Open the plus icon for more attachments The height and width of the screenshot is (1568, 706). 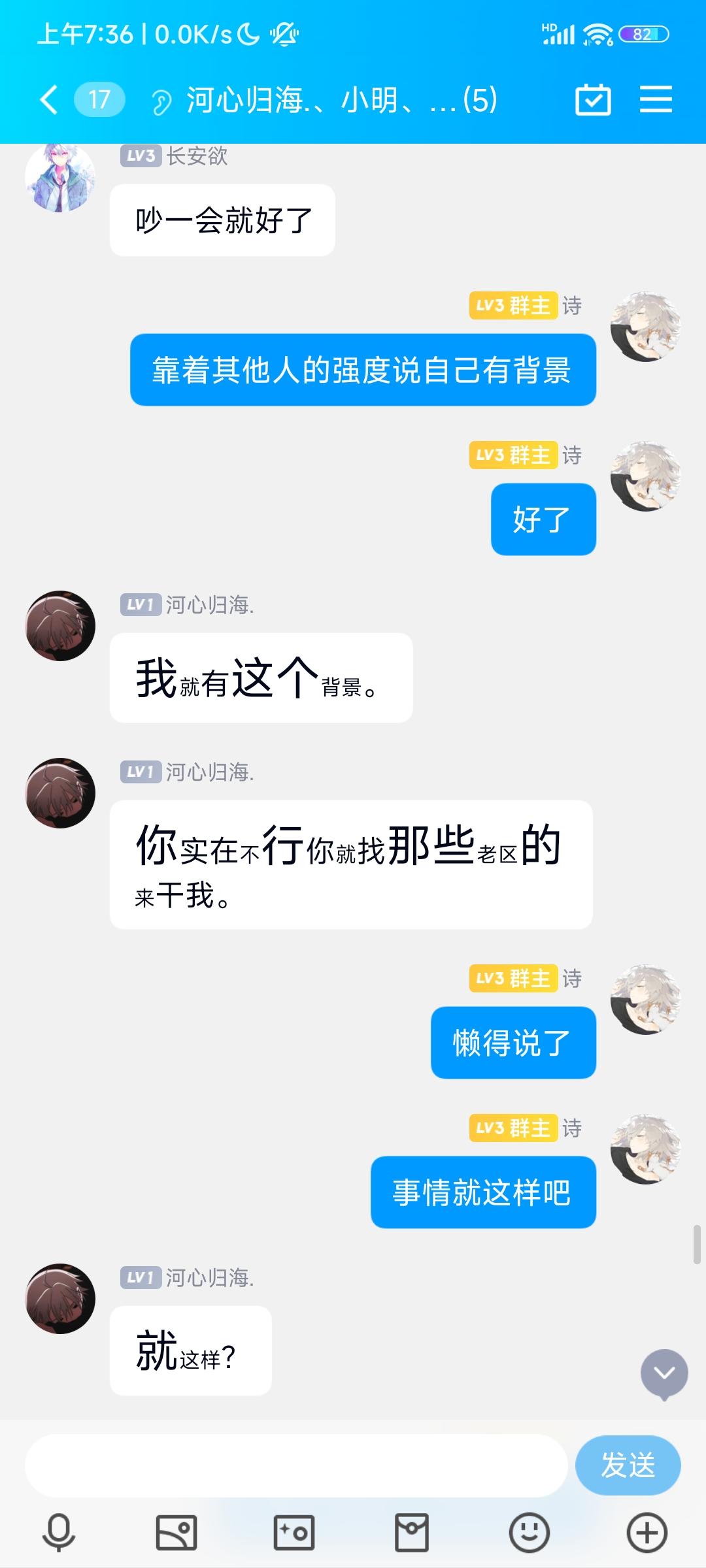(x=646, y=1533)
